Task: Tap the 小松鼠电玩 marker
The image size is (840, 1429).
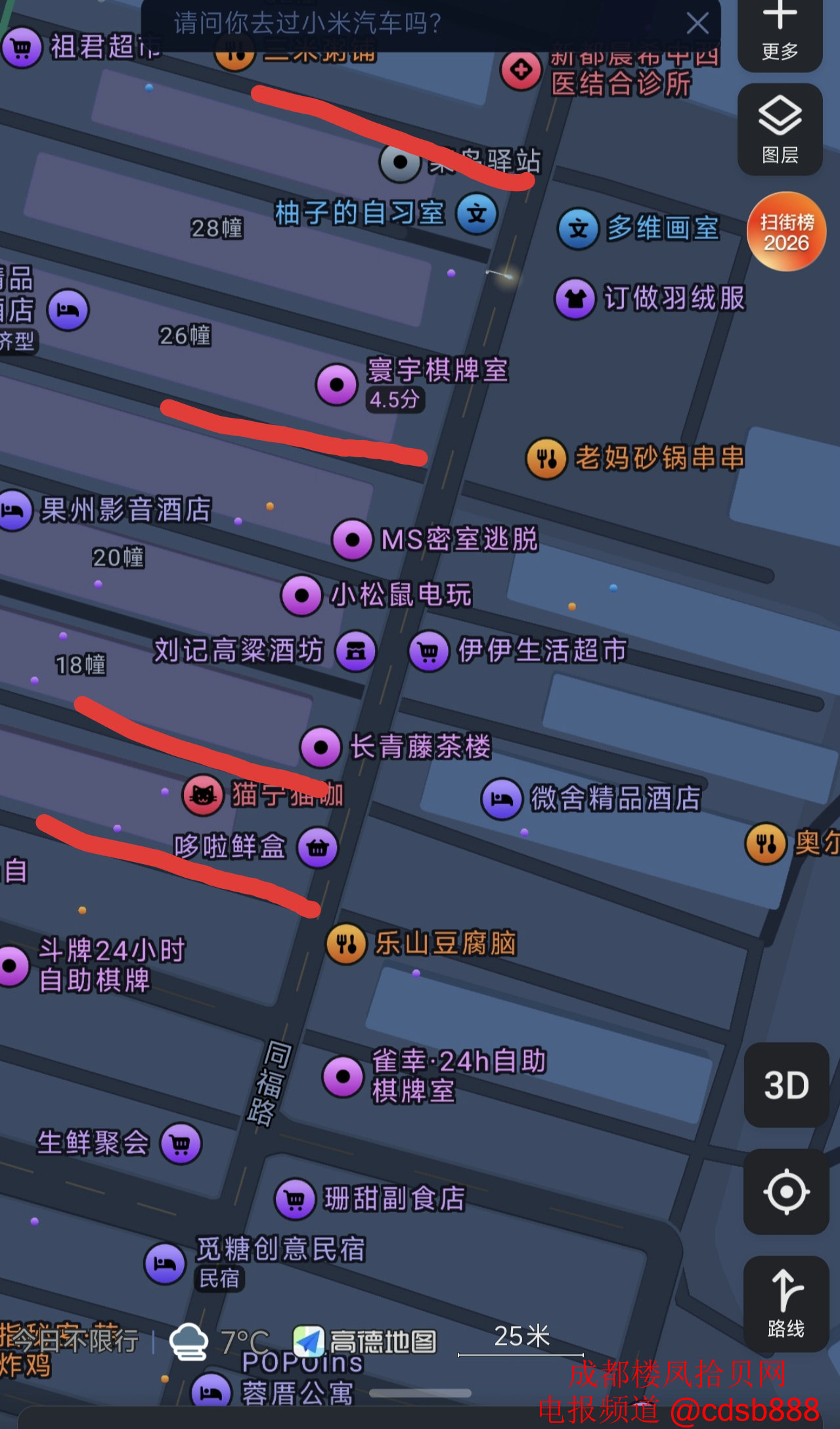Action: tap(301, 595)
